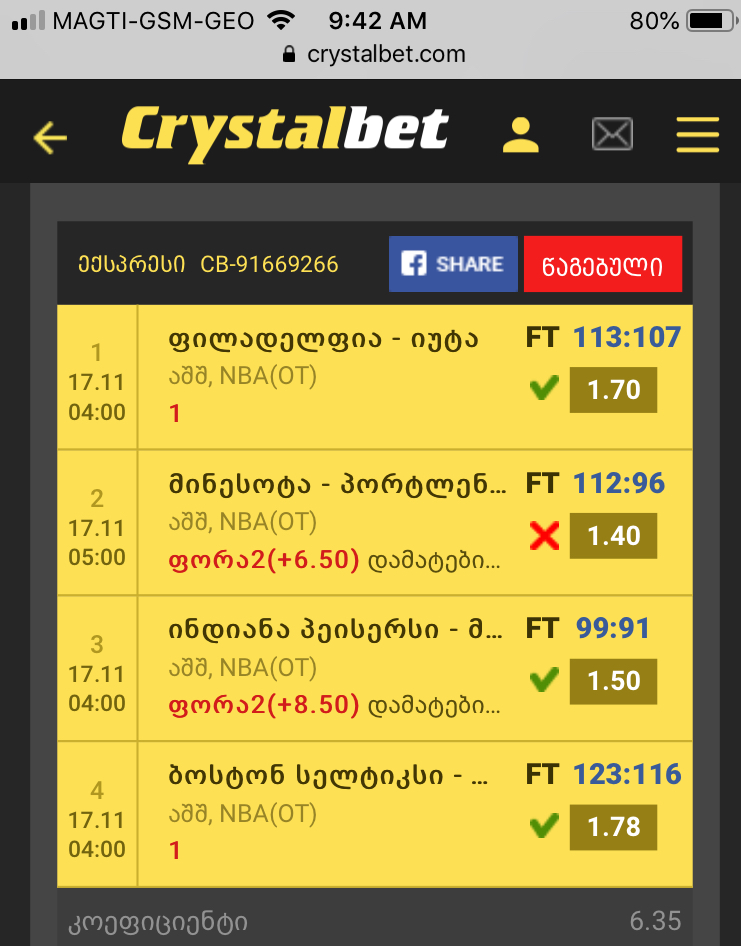
Task: Open the user account profile icon
Action: point(520,134)
